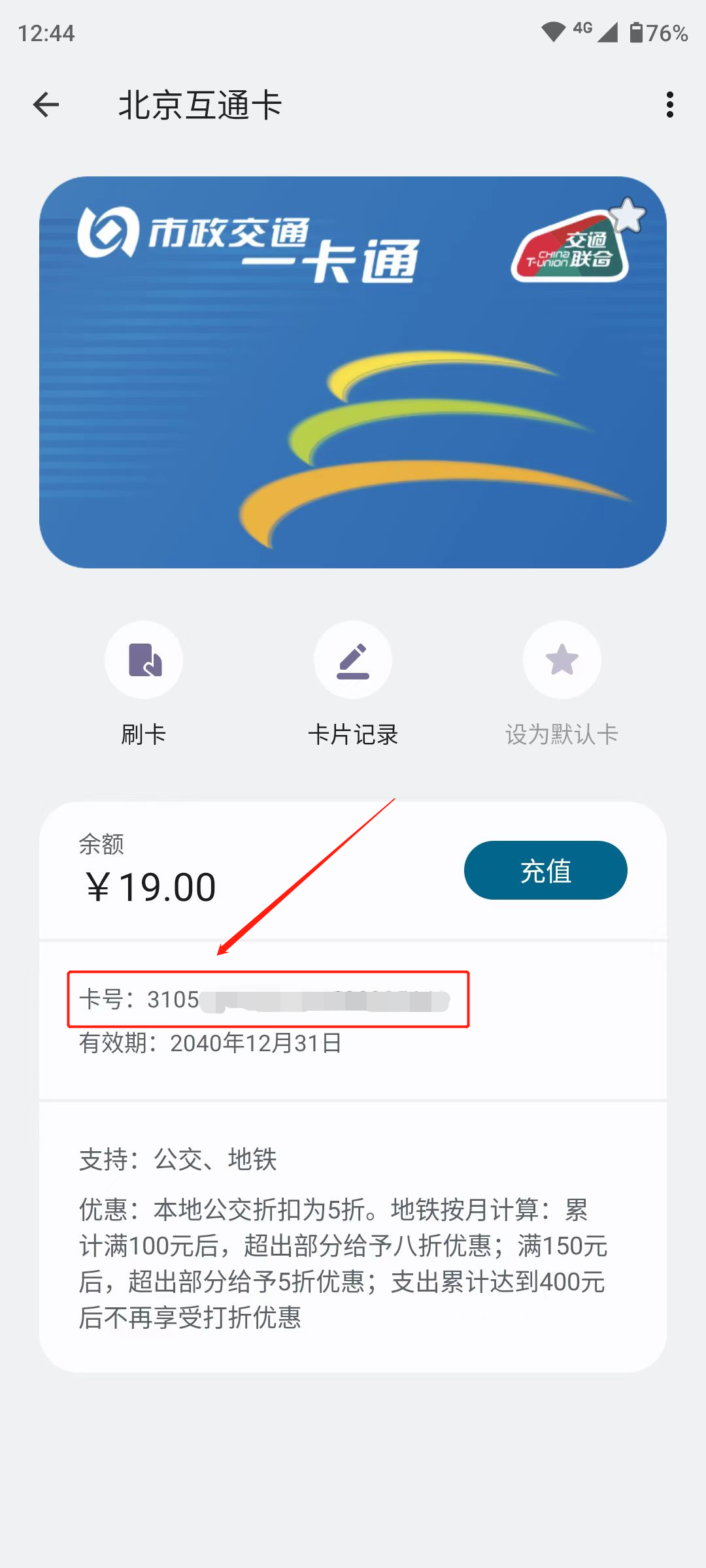Open the Beijing transit card image

coord(353,372)
